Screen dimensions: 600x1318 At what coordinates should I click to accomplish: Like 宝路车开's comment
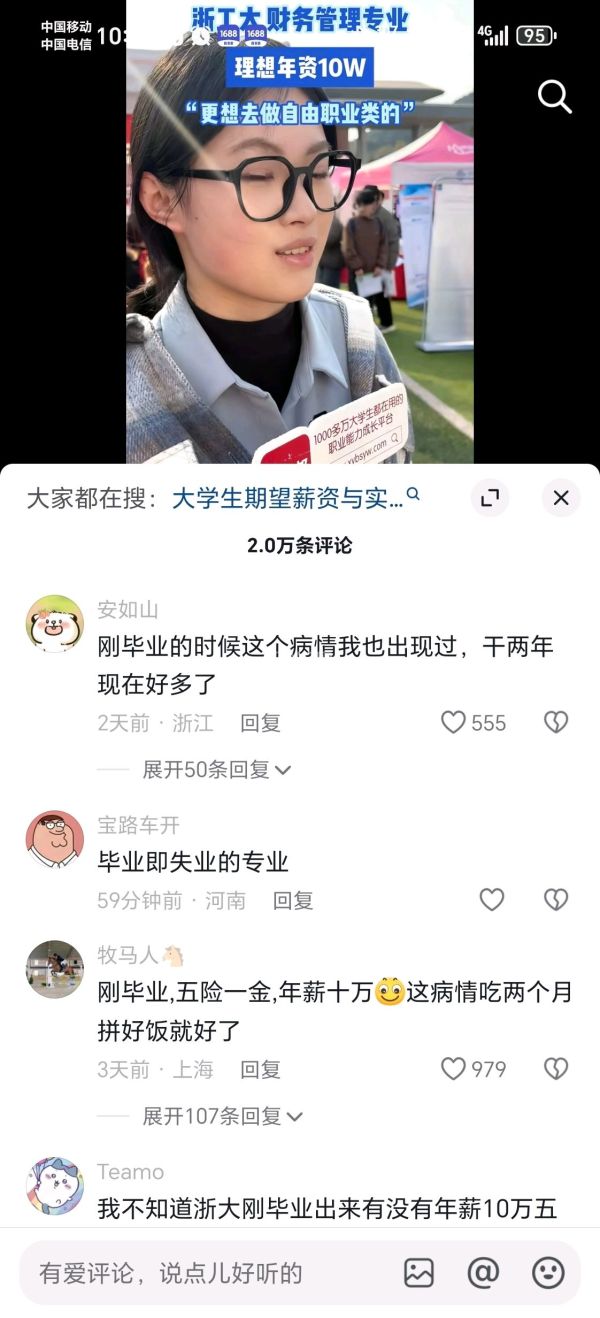click(492, 900)
